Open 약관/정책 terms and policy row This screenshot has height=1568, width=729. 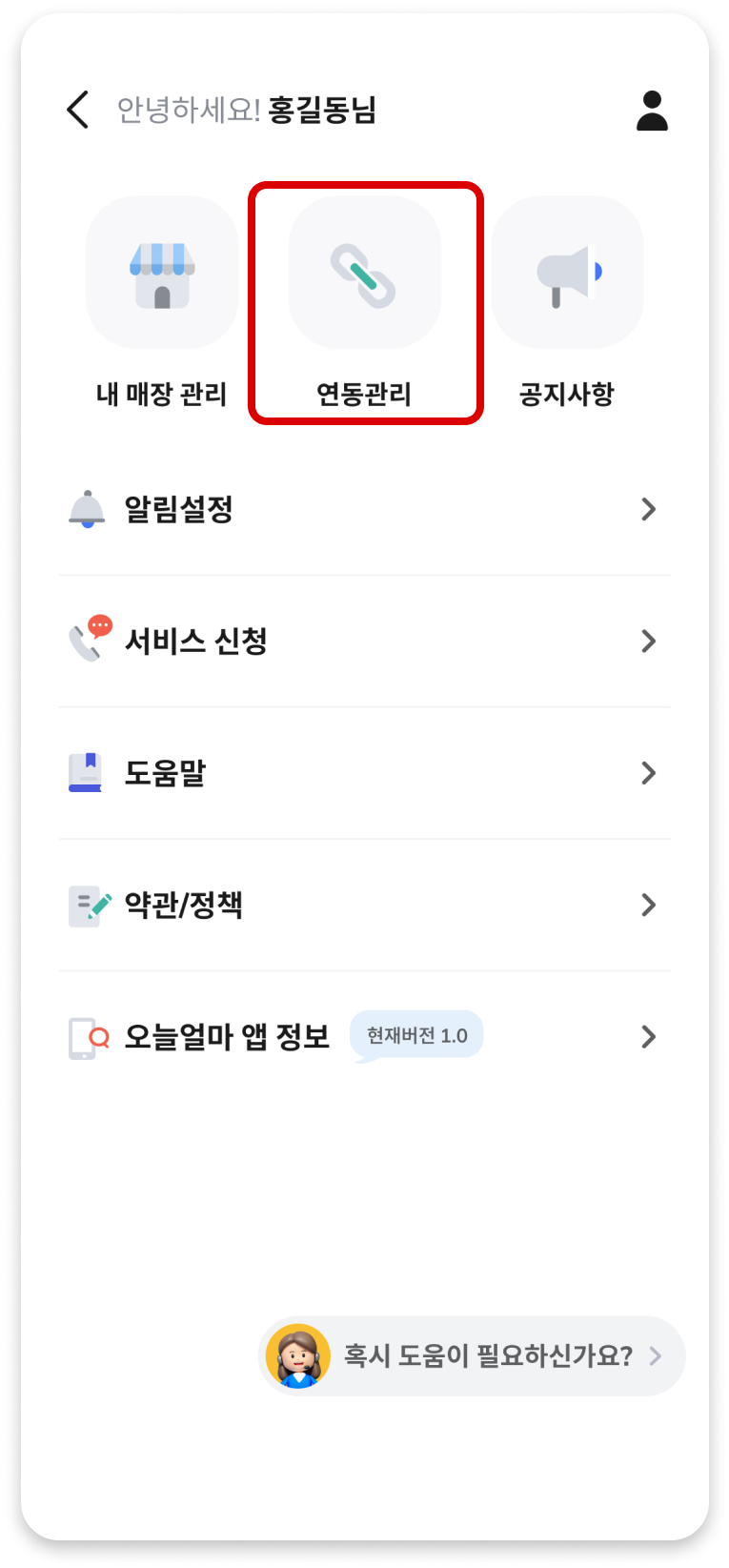[x=364, y=905]
